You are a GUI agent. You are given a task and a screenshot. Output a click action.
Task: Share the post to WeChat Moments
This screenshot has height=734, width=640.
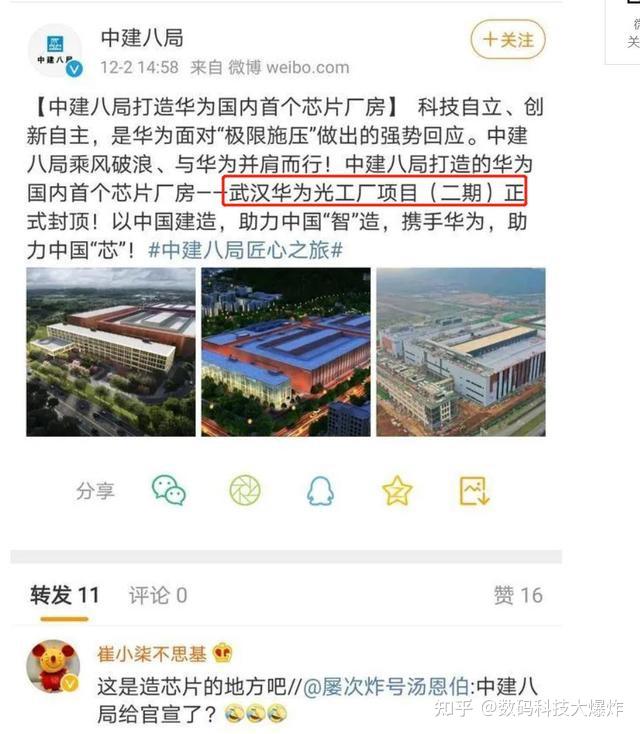244,490
